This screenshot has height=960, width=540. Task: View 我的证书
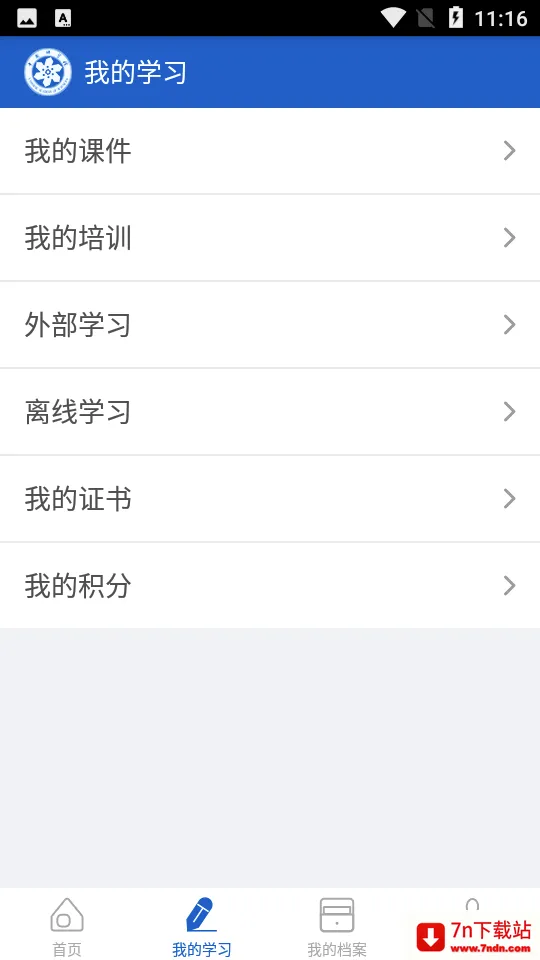pos(270,498)
